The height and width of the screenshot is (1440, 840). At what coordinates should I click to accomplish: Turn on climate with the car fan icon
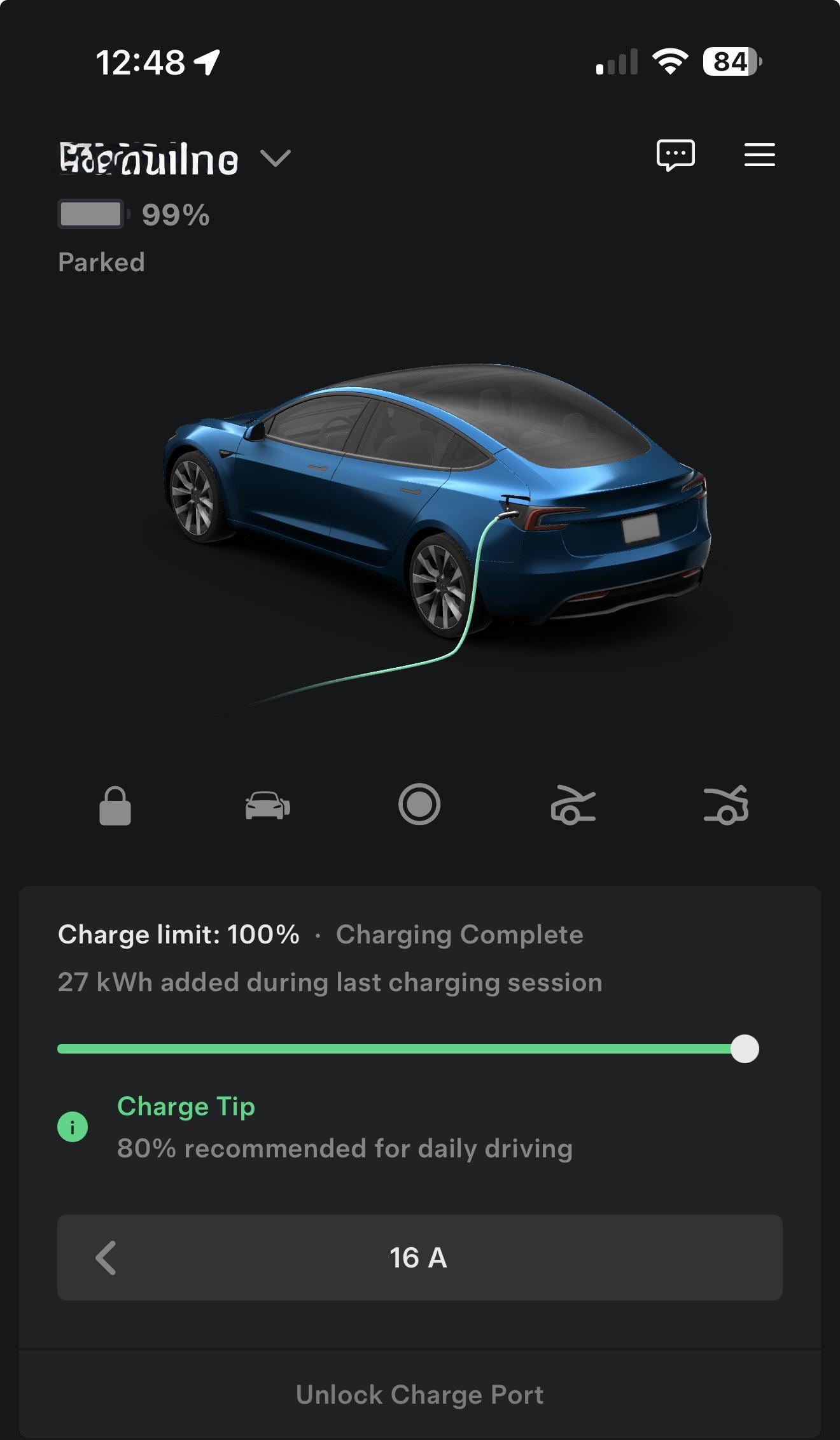[267, 806]
